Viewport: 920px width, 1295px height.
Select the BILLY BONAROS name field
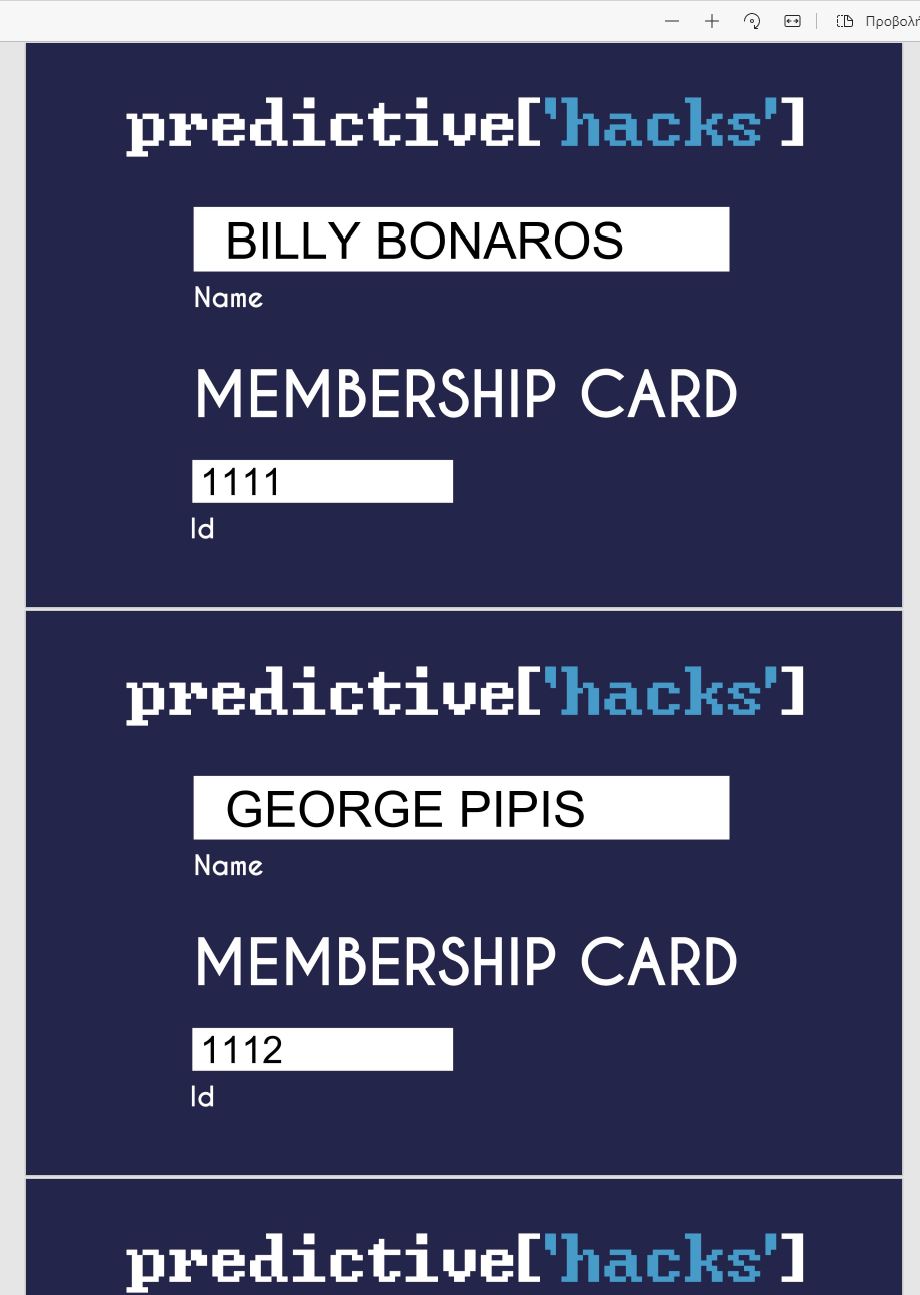(x=461, y=240)
